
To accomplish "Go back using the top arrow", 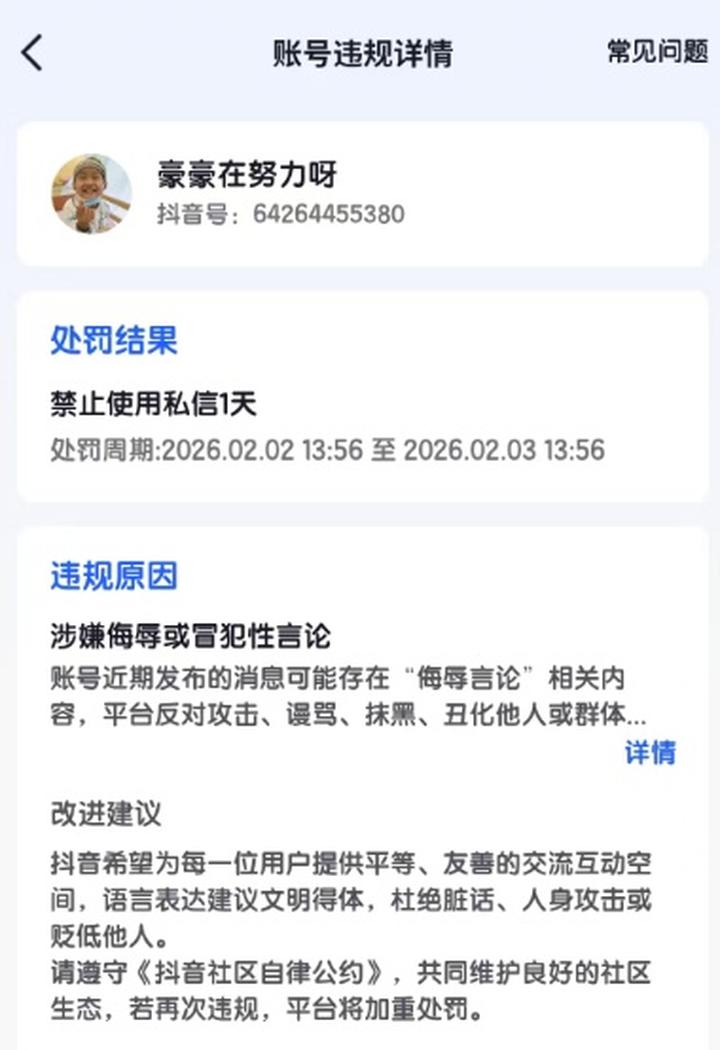I will 33,53.
